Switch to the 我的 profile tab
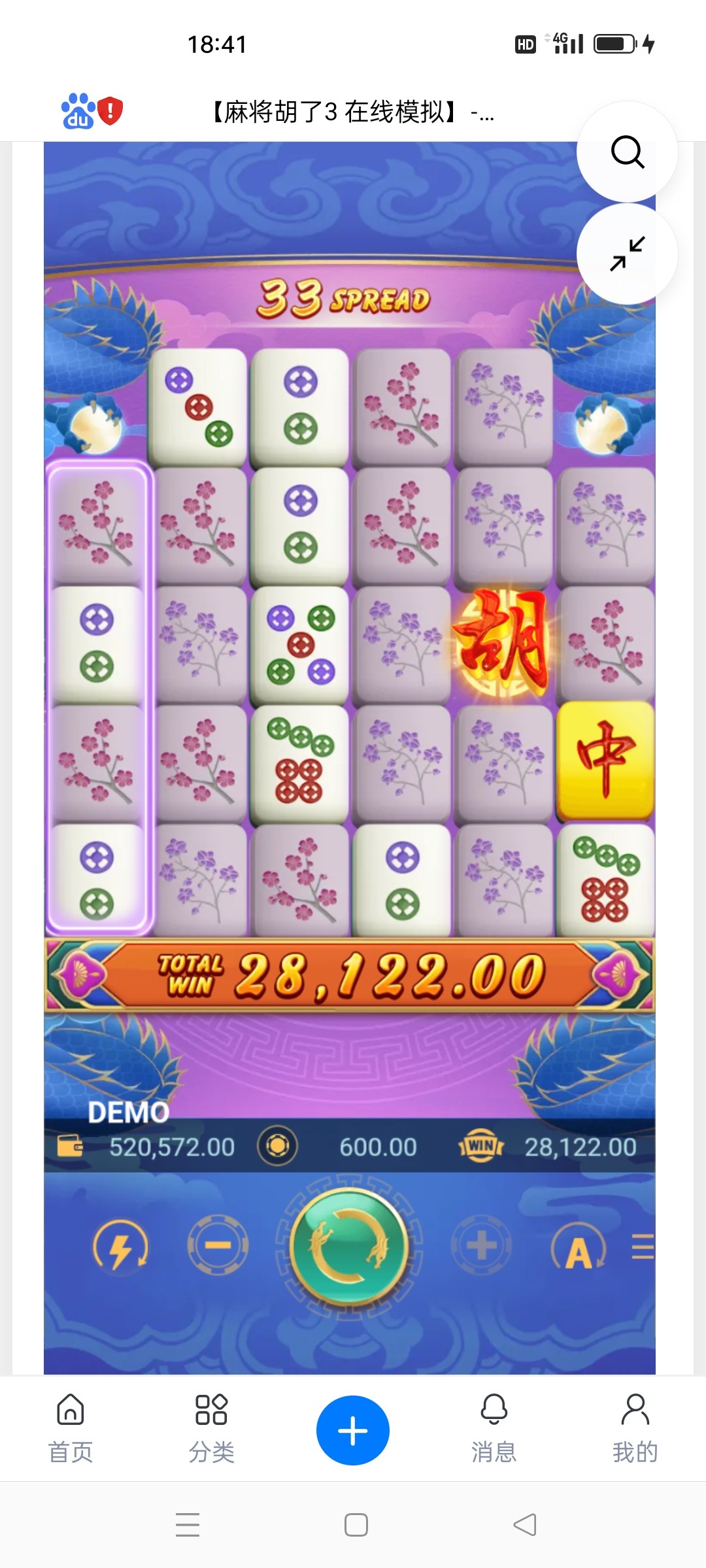The image size is (706, 1568). click(x=635, y=1428)
